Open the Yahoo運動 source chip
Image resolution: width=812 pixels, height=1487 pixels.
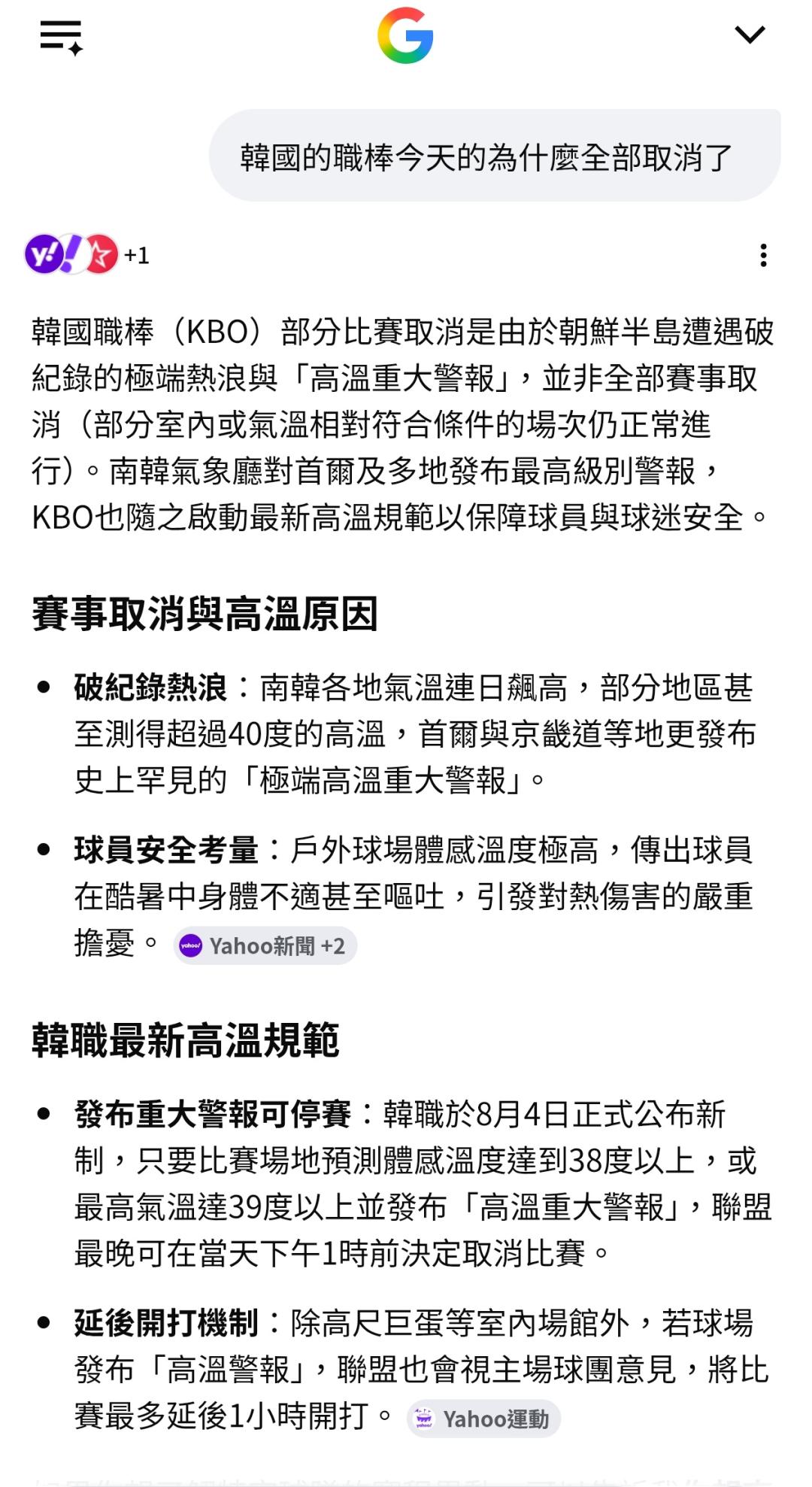(483, 1419)
